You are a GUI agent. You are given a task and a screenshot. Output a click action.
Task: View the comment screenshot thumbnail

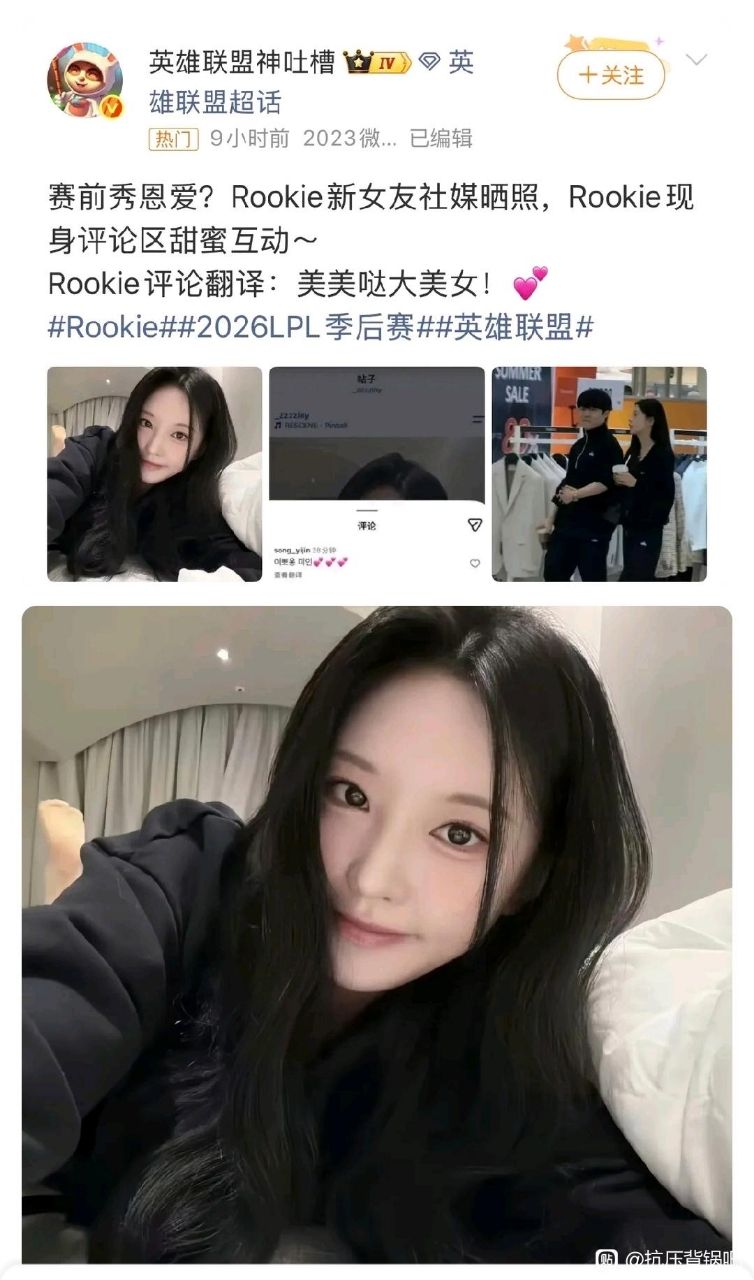(377, 474)
